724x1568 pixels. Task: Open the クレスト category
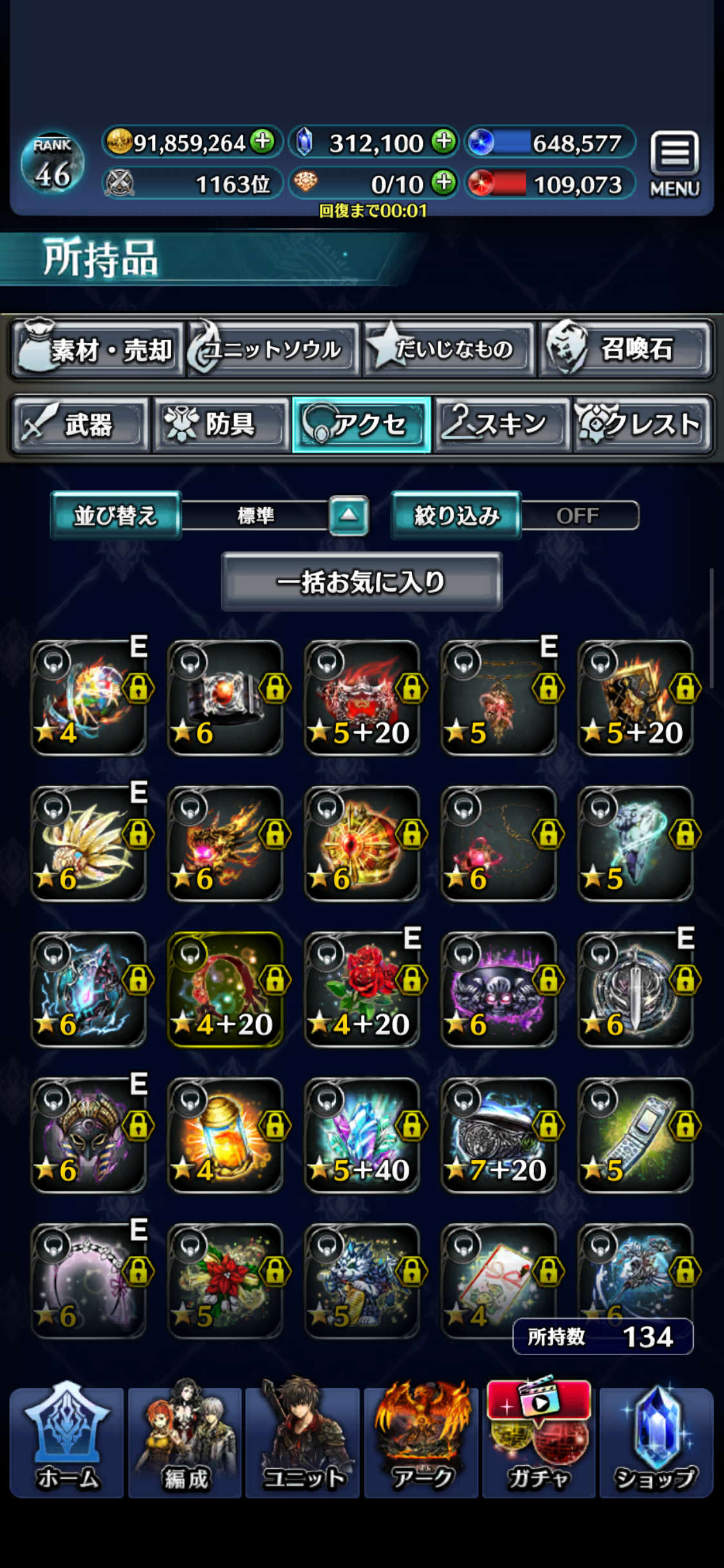(643, 425)
